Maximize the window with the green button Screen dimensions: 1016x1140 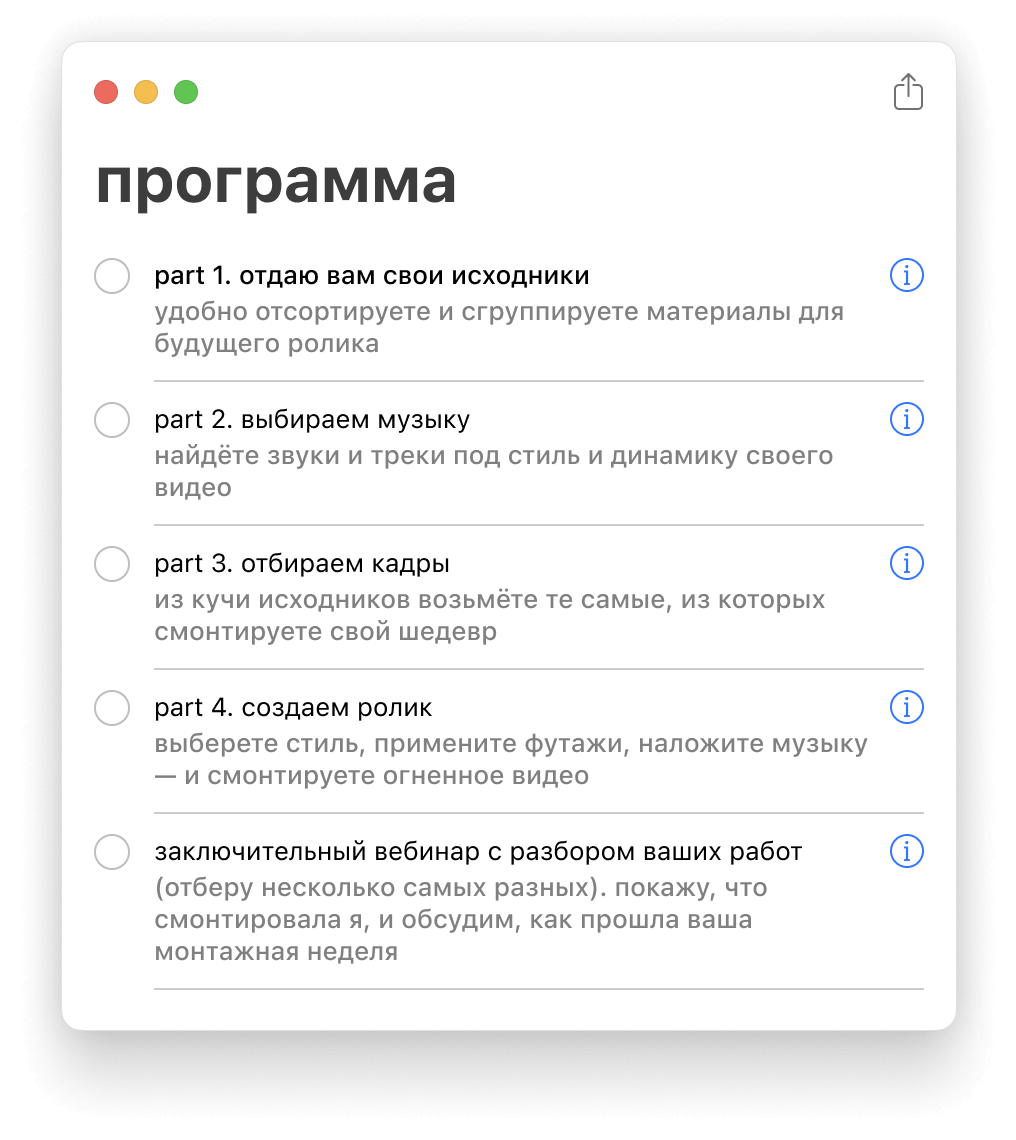click(x=186, y=93)
